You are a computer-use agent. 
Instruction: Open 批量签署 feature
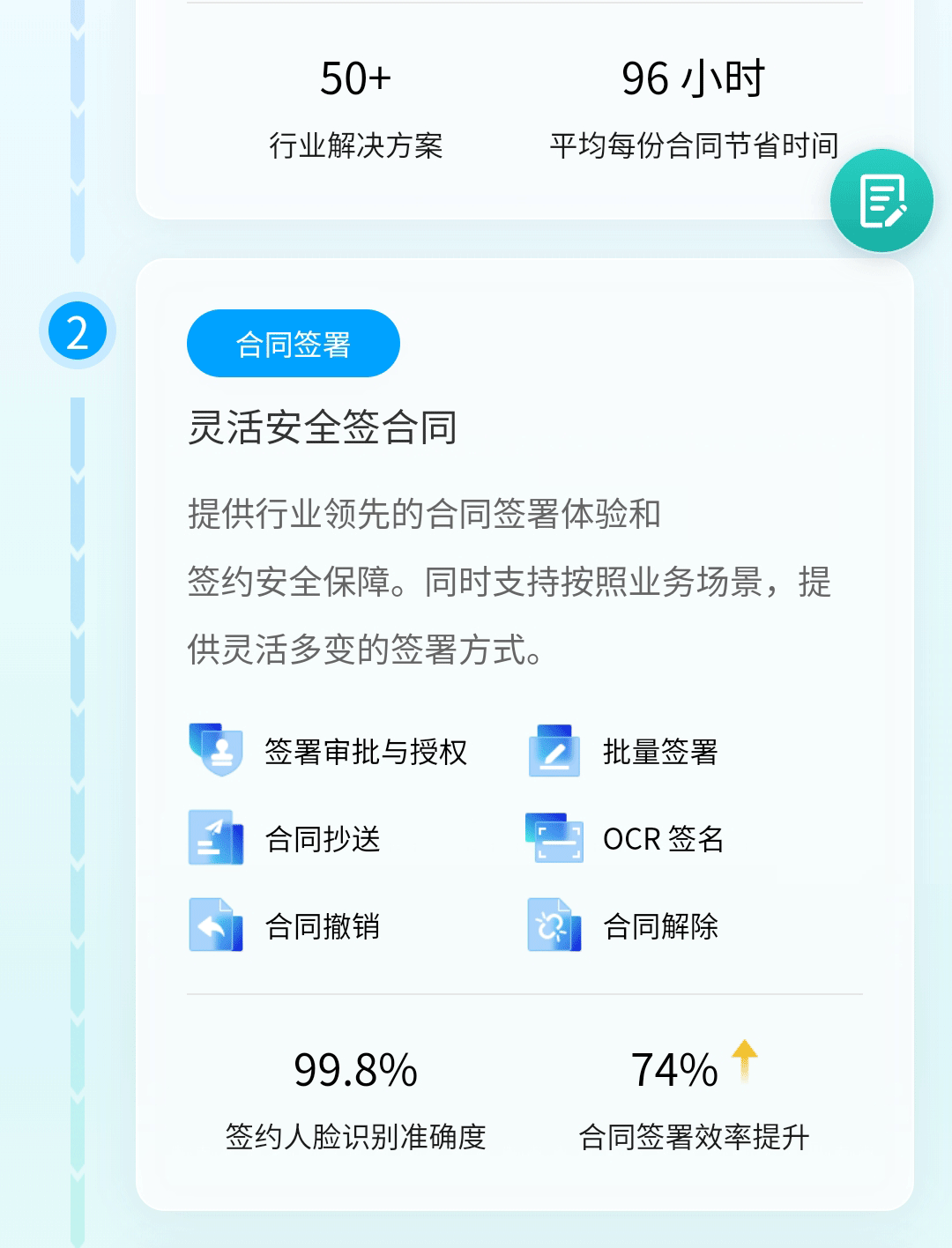point(659,752)
